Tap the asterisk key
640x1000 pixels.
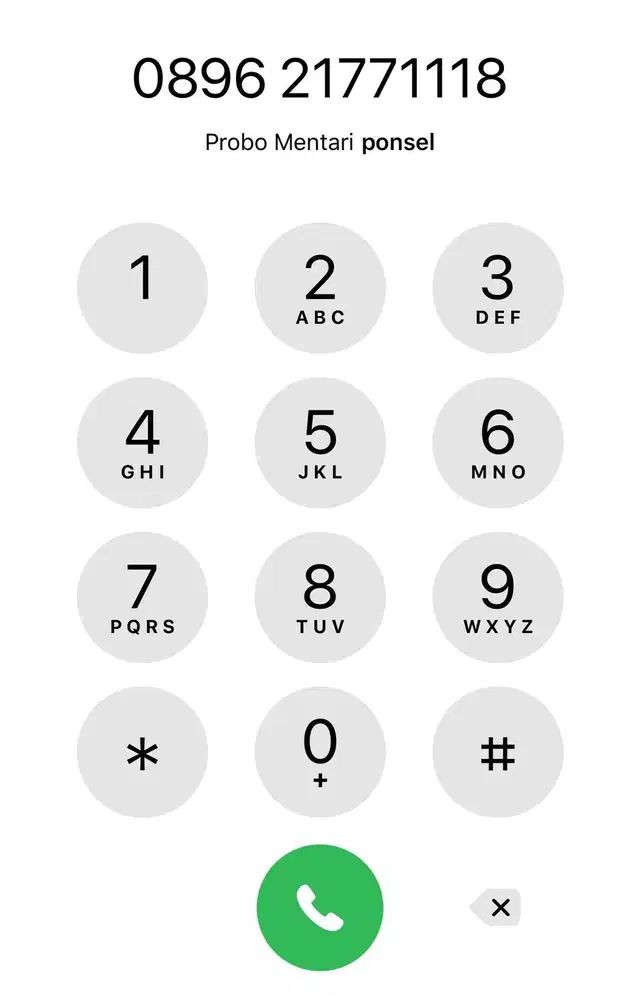coord(142,753)
